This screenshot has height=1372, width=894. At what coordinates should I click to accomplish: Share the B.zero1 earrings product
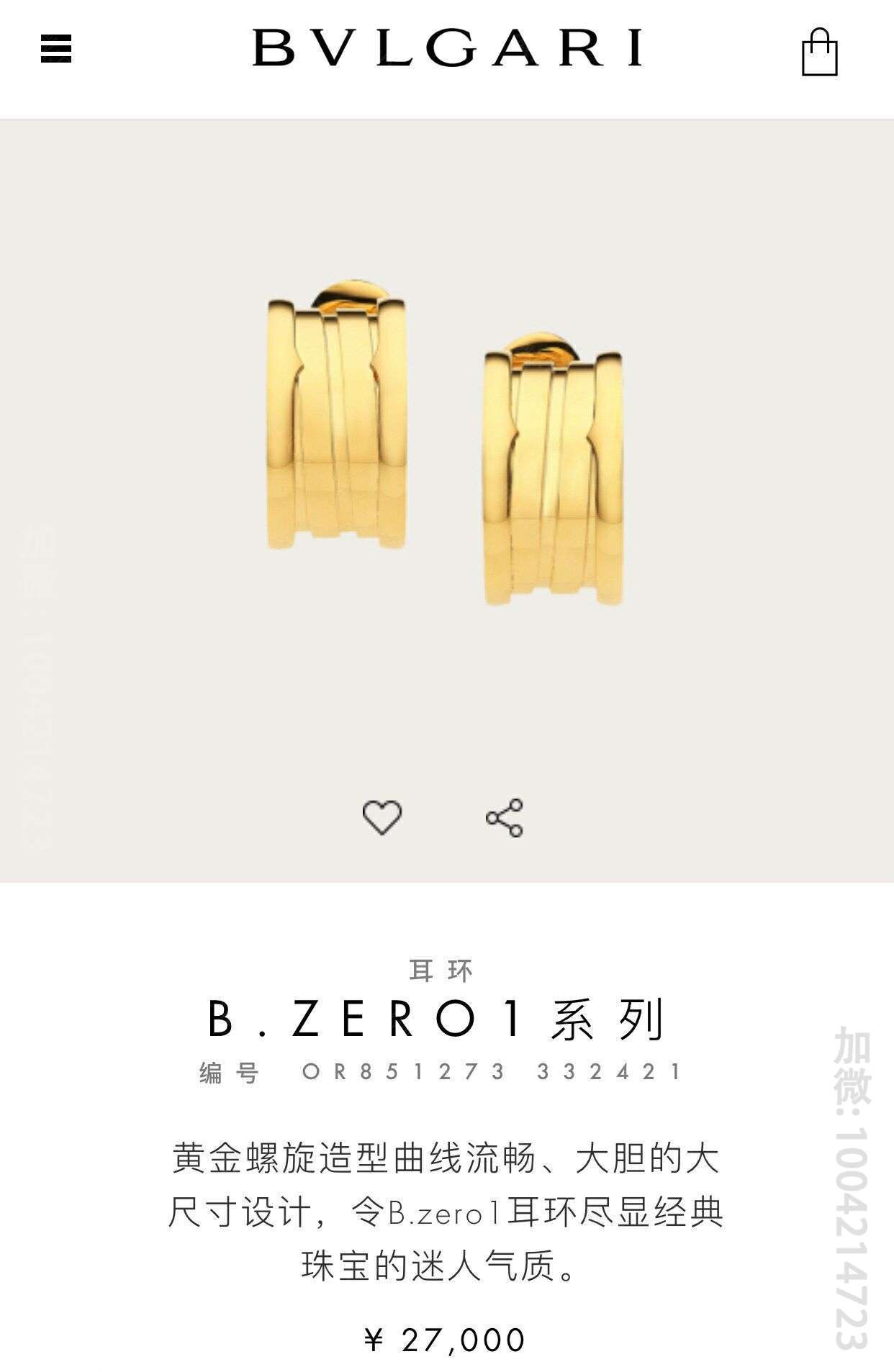[x=504, y=817]
